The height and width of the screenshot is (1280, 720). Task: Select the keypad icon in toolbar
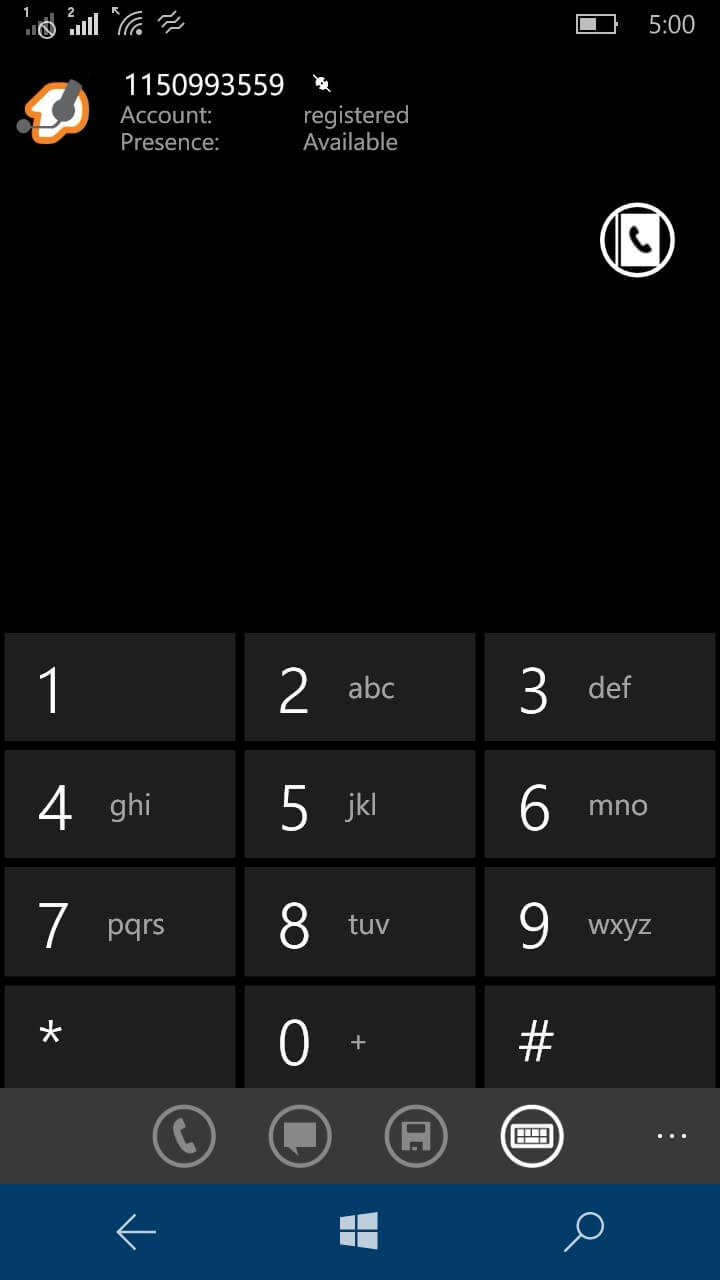(x=532, y=1136)
